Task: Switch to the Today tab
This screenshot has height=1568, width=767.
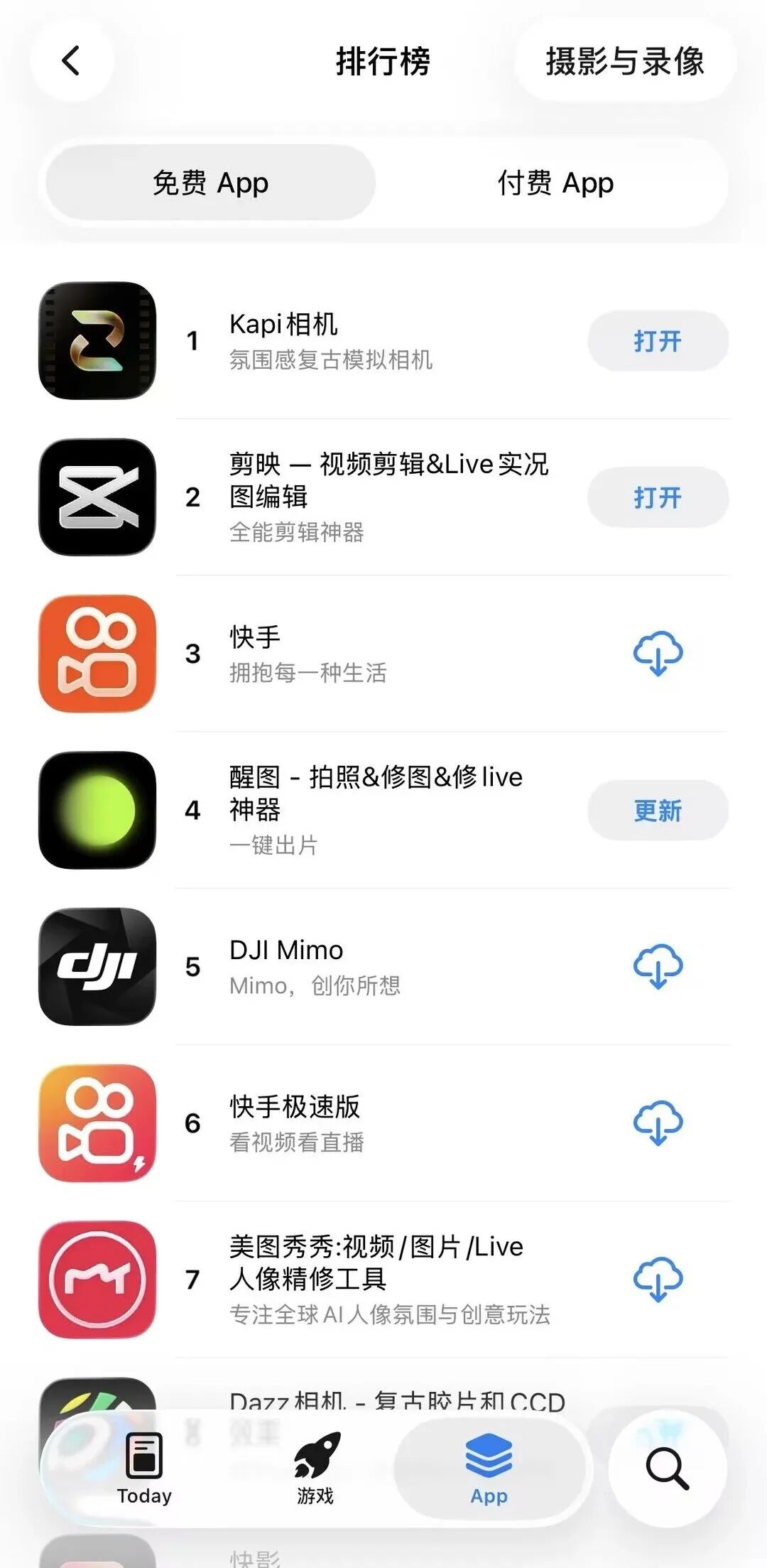Action: coord(144,1468)
